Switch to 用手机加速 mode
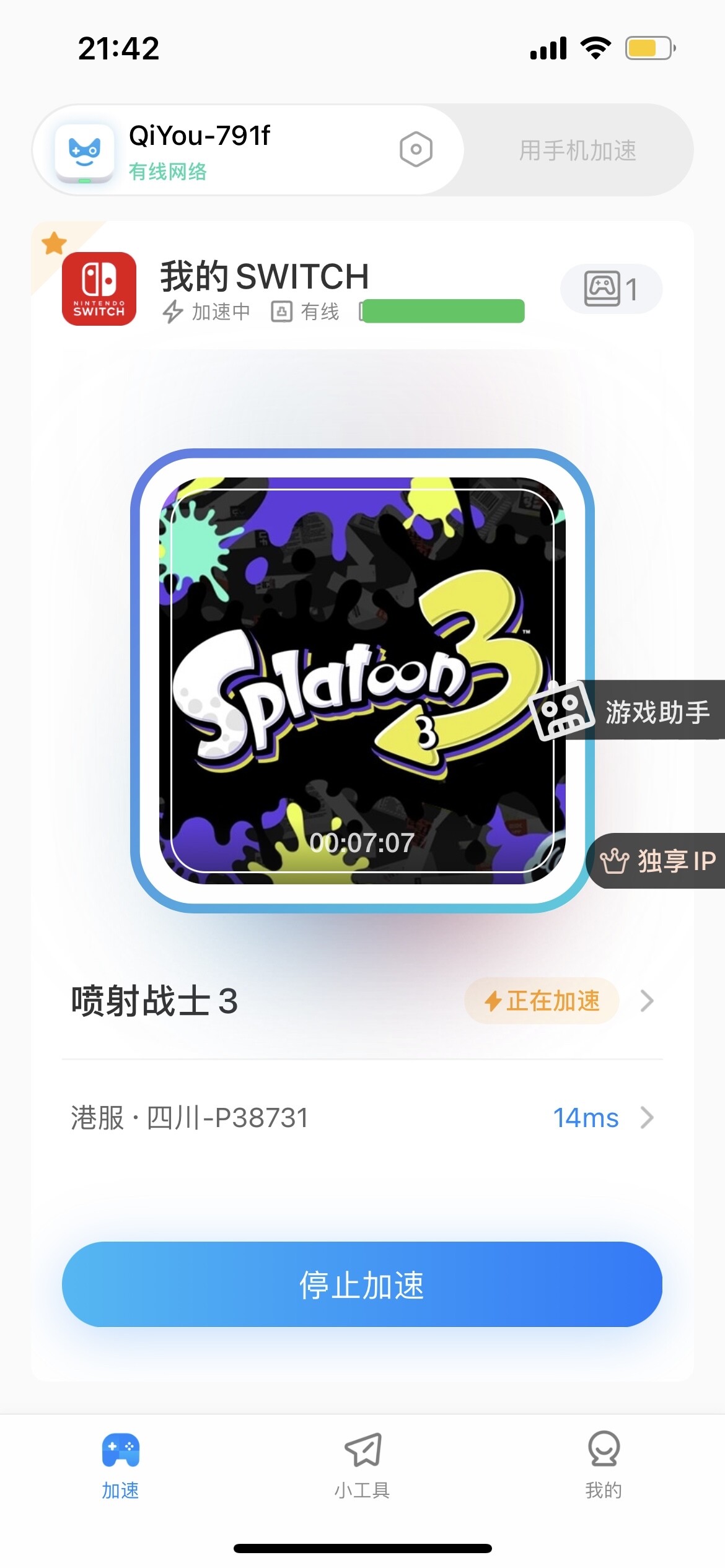Image resolution: width=725 pixels, height=1568 pixels. [x=578, y=150]
